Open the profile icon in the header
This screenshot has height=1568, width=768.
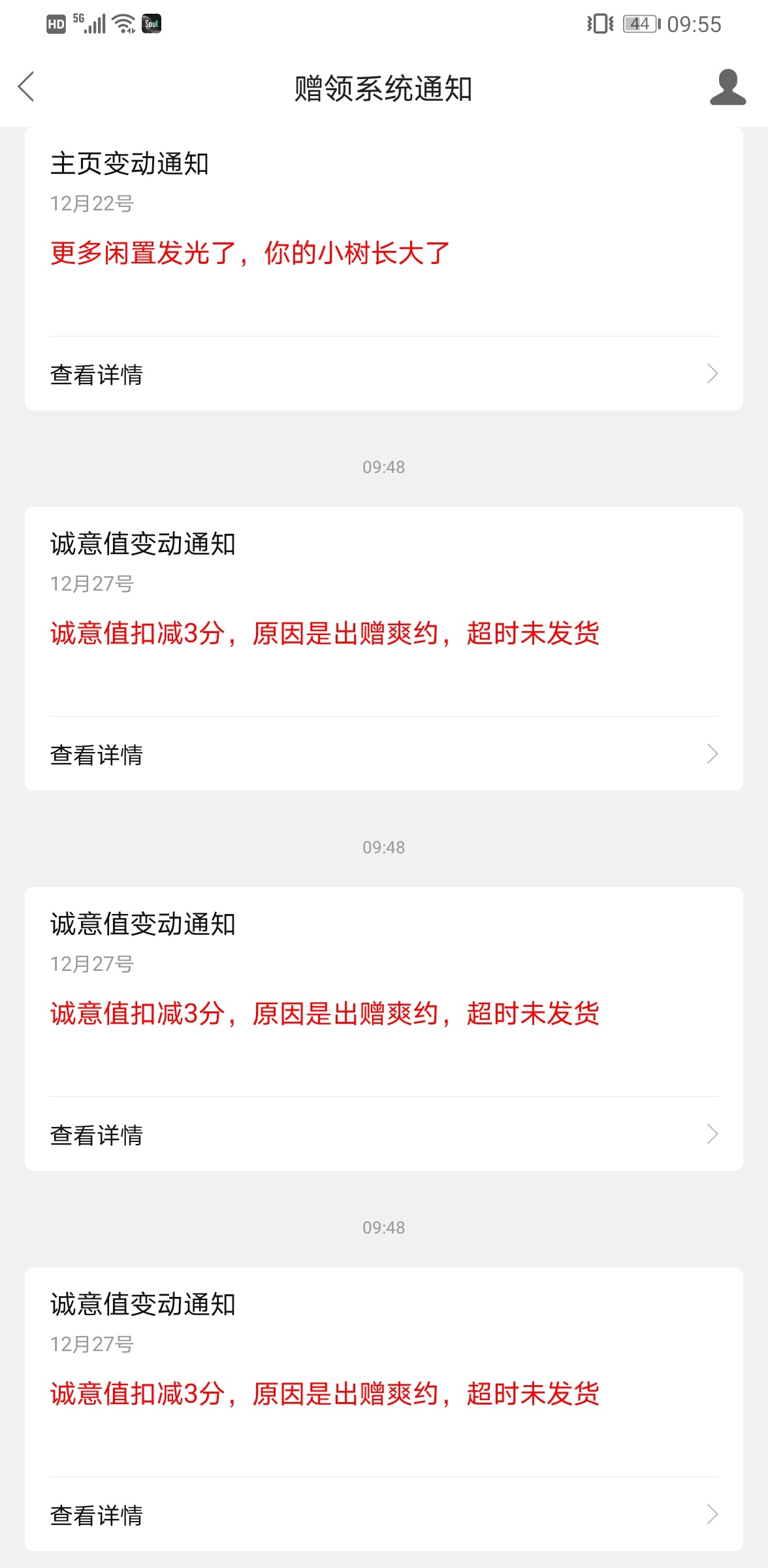click(728, 87)
